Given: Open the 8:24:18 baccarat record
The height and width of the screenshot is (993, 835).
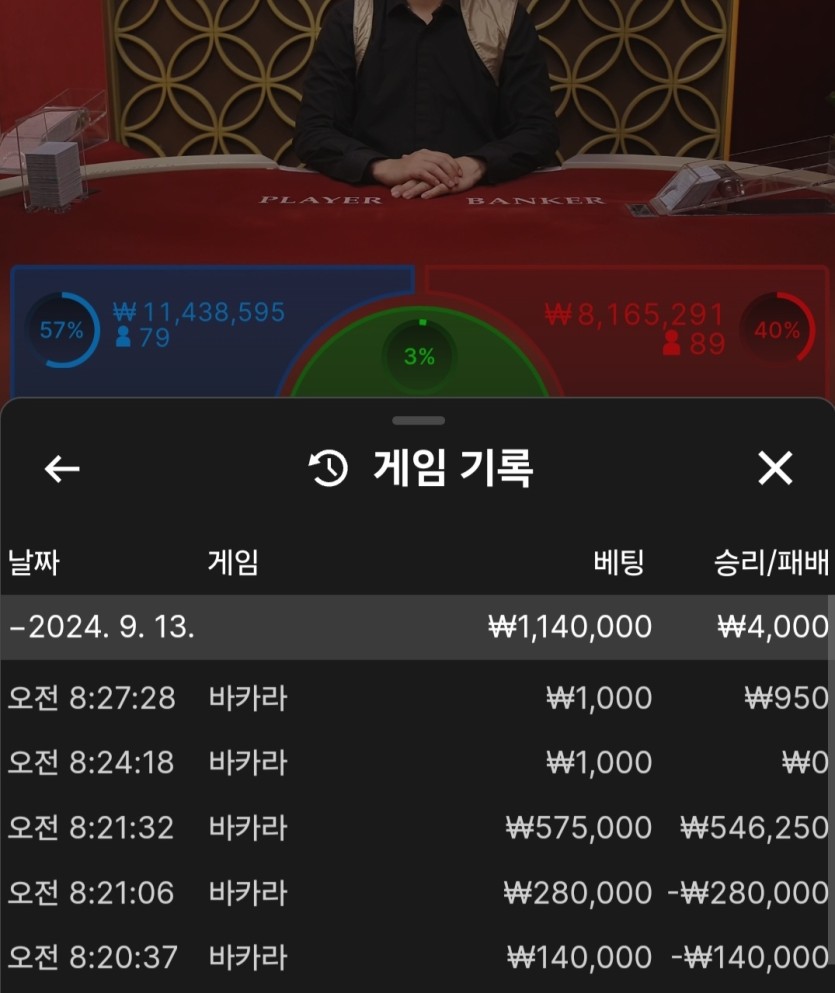Looking at the screenshot, I should tap(416, 763).
